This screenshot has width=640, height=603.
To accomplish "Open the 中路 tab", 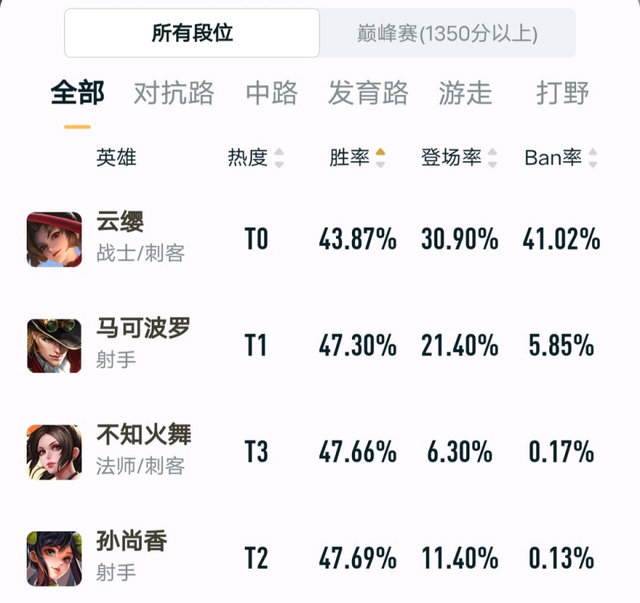I will (271, 94).
